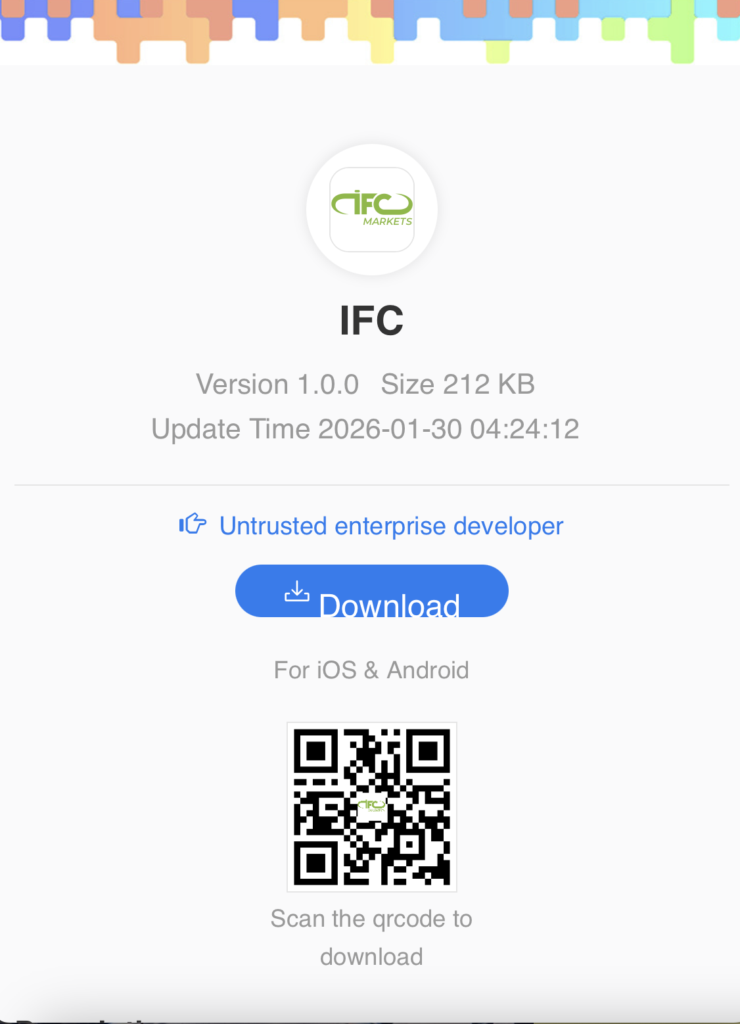Open the Untrusted enterprise developer notice
The height and width of the screenshot is (1024, 740).
tap(392, 526)
